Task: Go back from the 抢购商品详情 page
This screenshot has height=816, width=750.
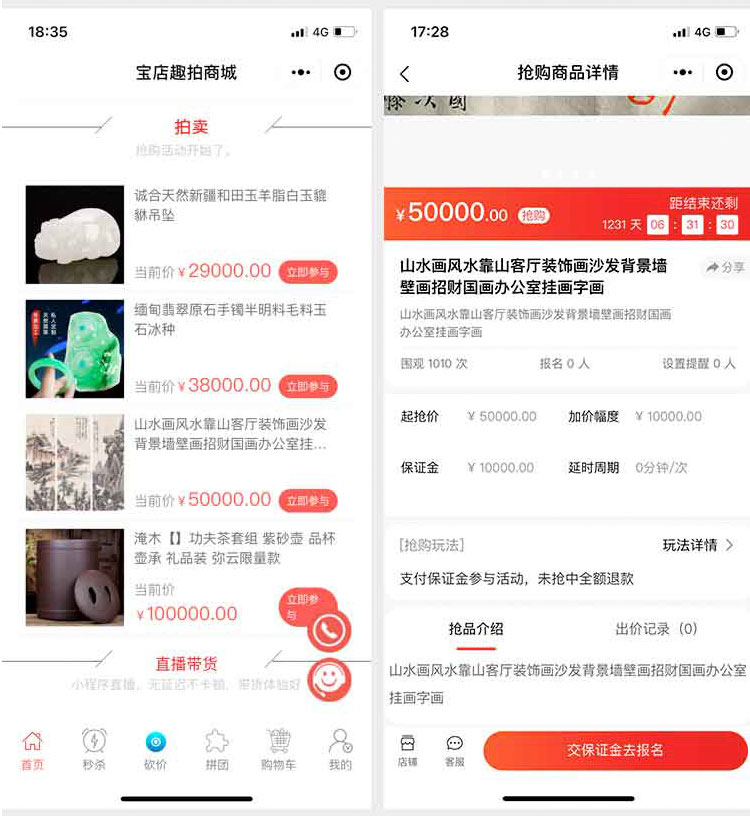Action: pyautogui.click(x=405, y=73)
